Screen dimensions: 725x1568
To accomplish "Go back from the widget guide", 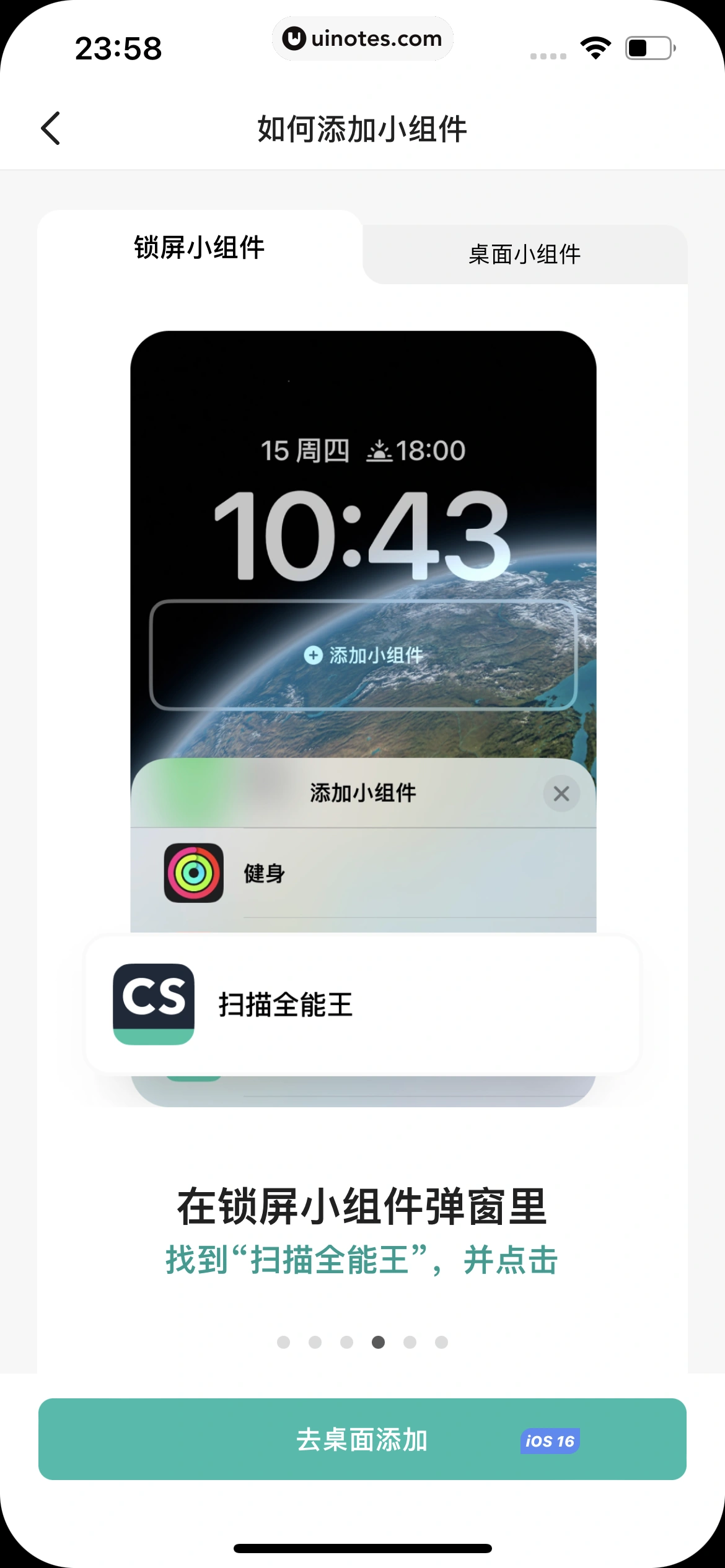I will pos(51,128).
